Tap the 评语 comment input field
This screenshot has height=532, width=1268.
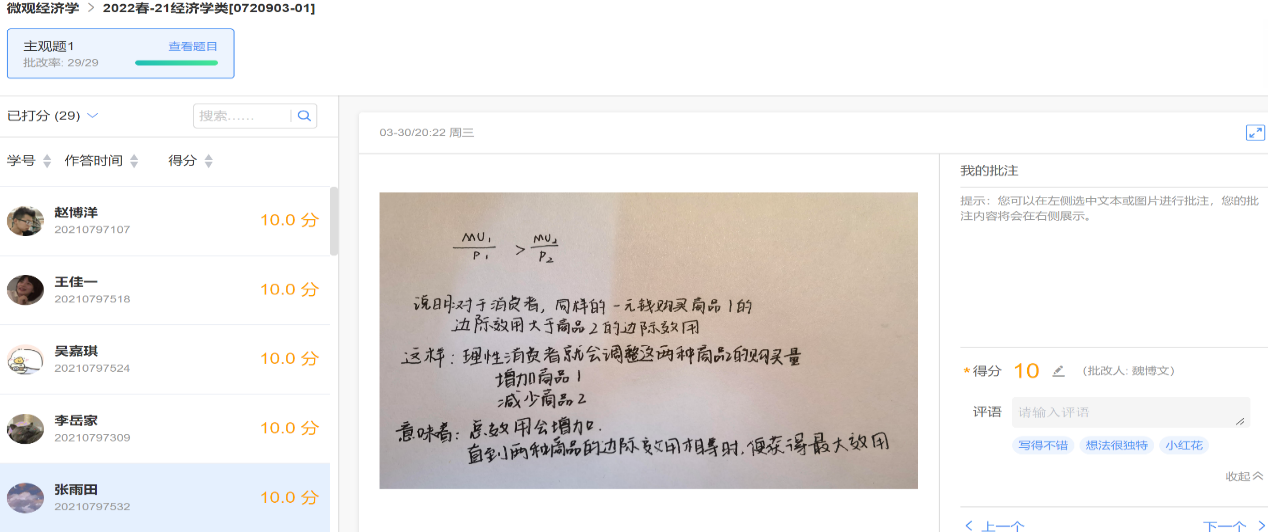(x=1130, y=412)
